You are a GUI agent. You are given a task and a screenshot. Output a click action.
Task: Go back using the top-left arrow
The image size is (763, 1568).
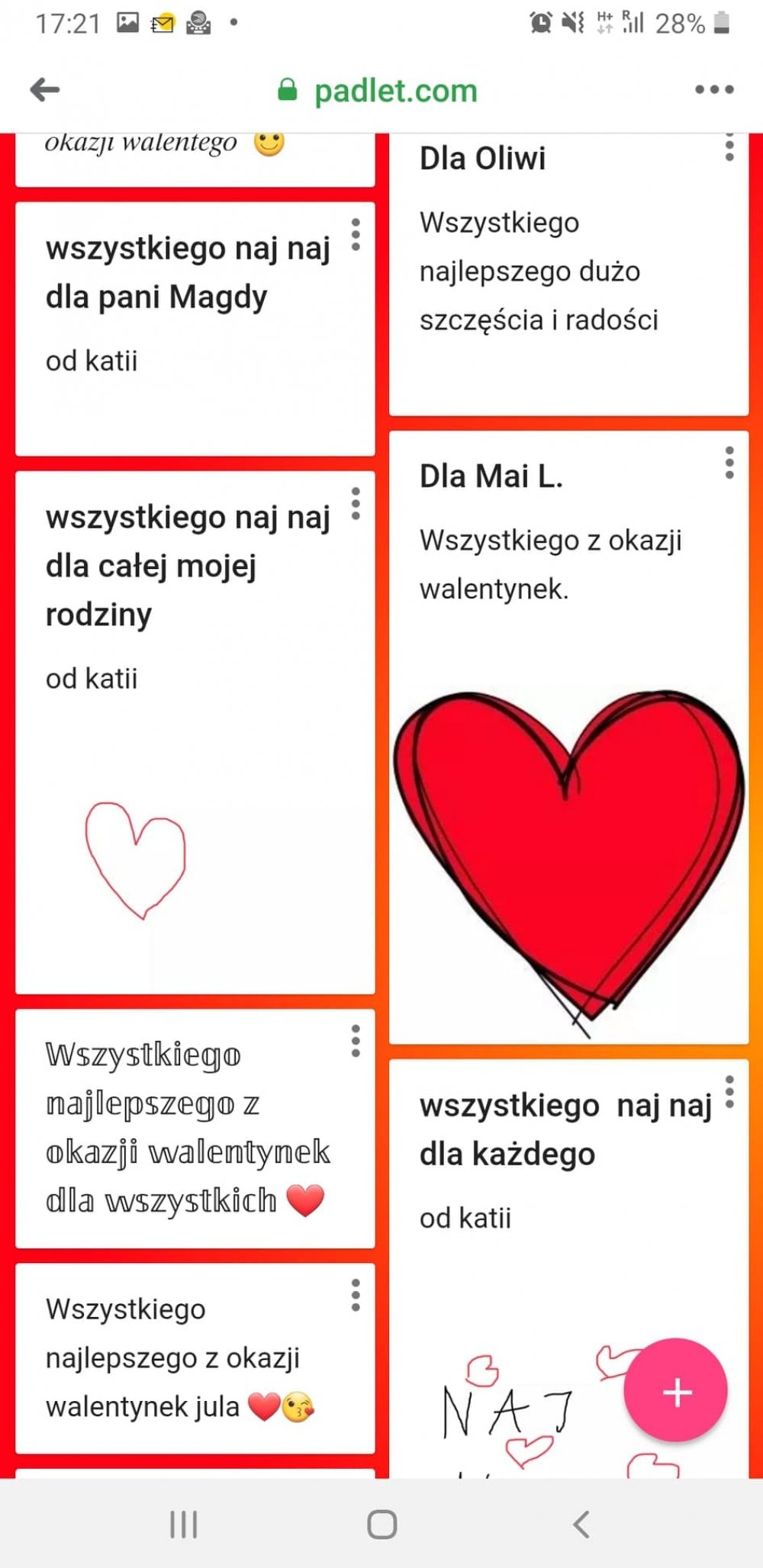[45, 90]
